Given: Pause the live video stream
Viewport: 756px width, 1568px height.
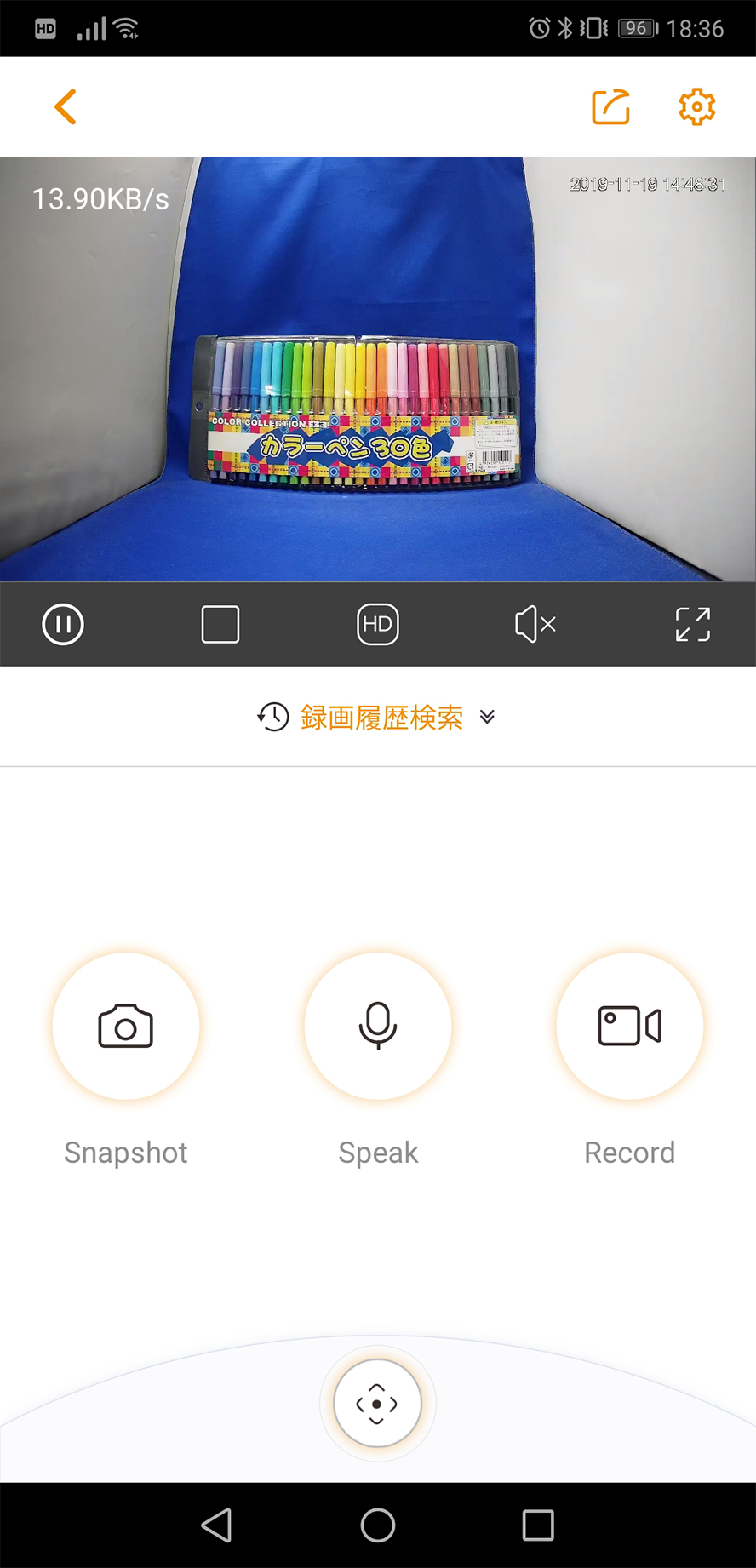Looking at the screenshot, I should [x=63, y=624].
